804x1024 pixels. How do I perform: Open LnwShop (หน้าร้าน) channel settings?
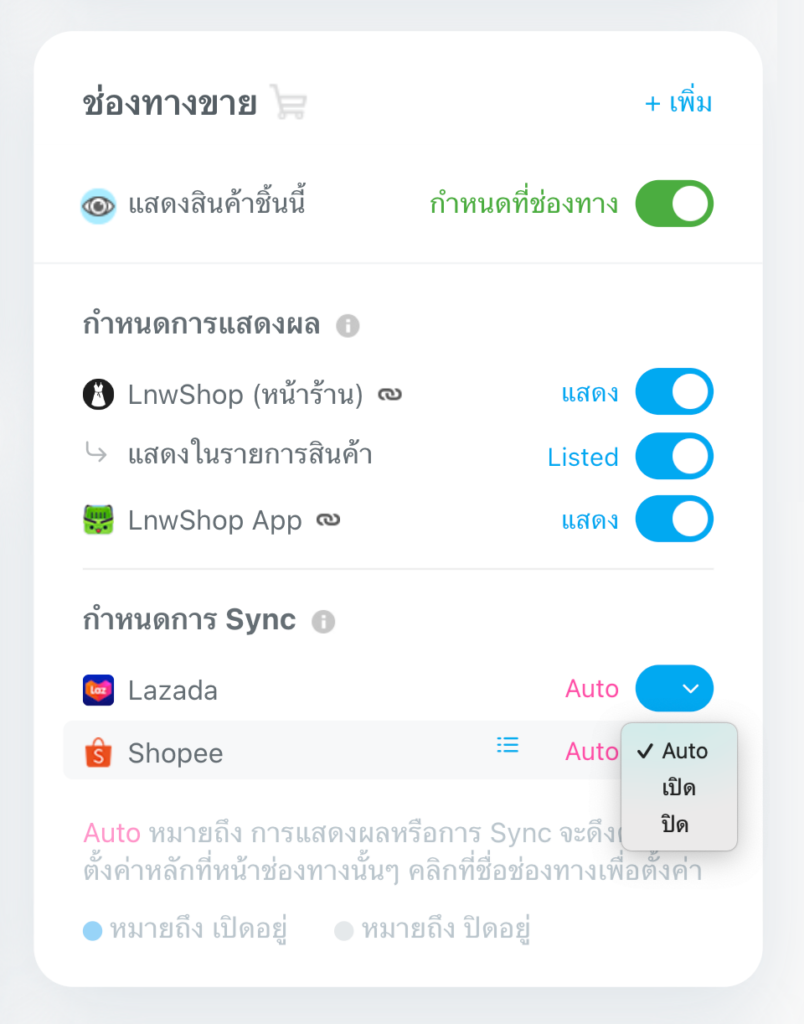coord(244,395)
